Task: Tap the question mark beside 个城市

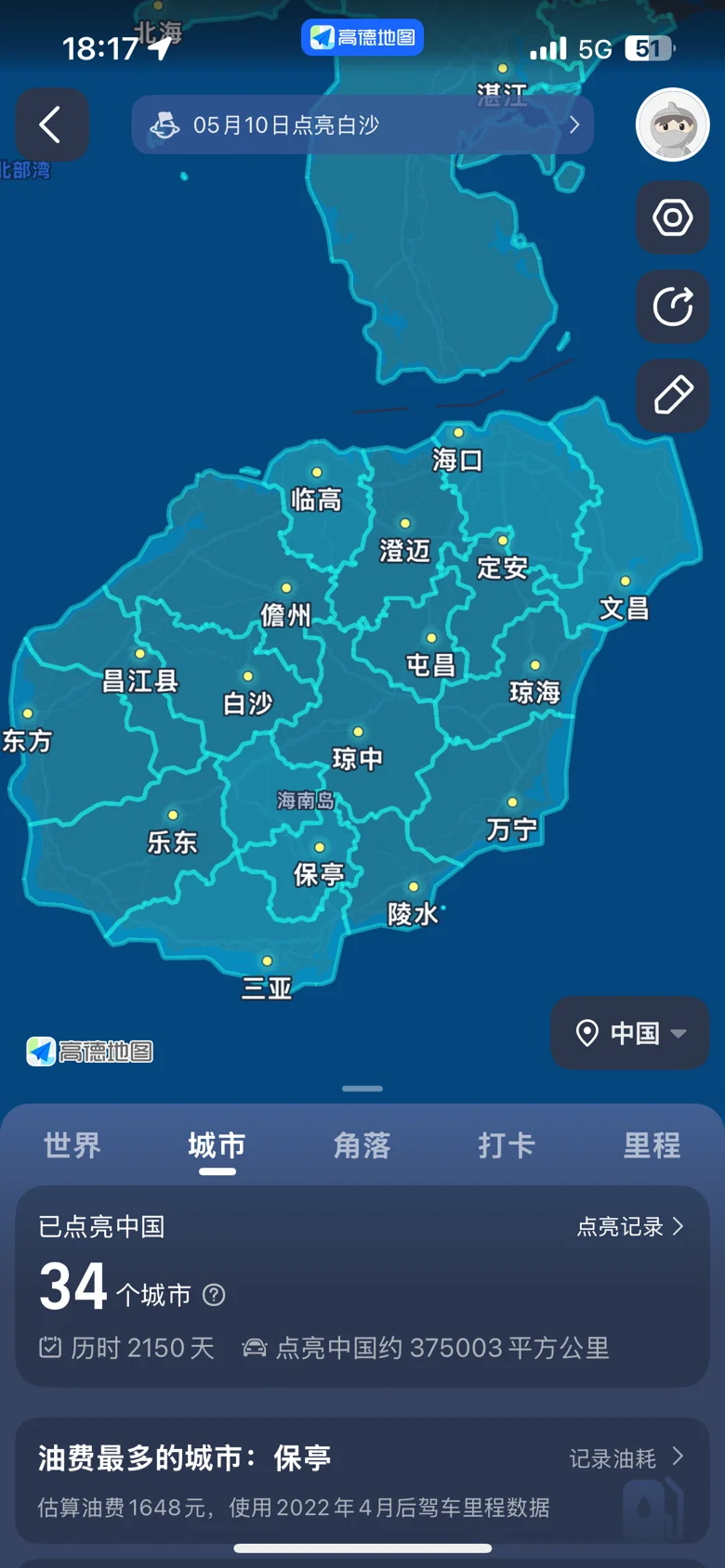Action: [214, 1295]
